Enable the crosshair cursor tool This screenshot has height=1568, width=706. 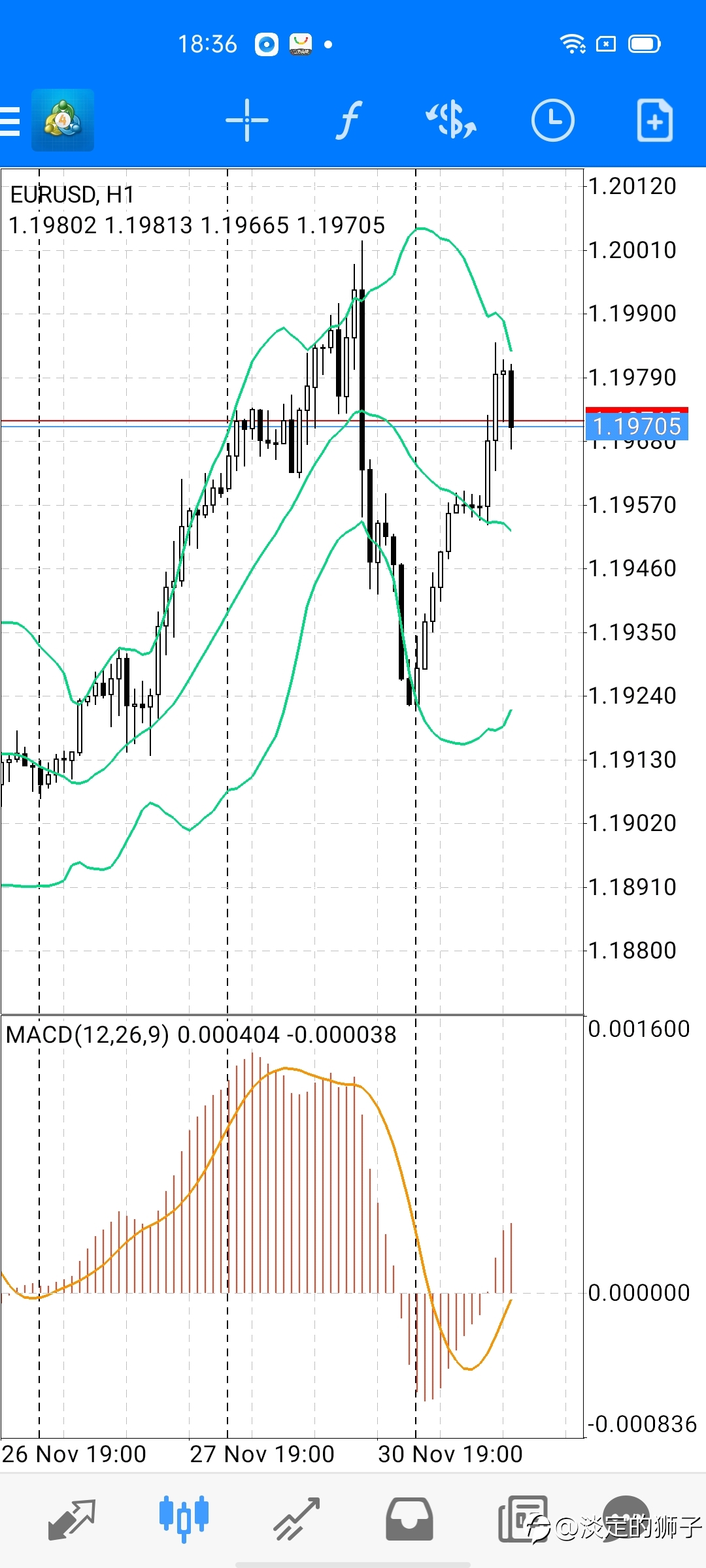pos(247,120)
